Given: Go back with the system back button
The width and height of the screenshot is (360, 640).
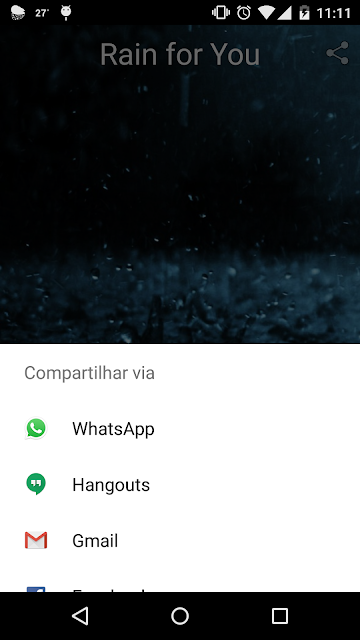Looking at the screenshot, I should coord(80,616).
